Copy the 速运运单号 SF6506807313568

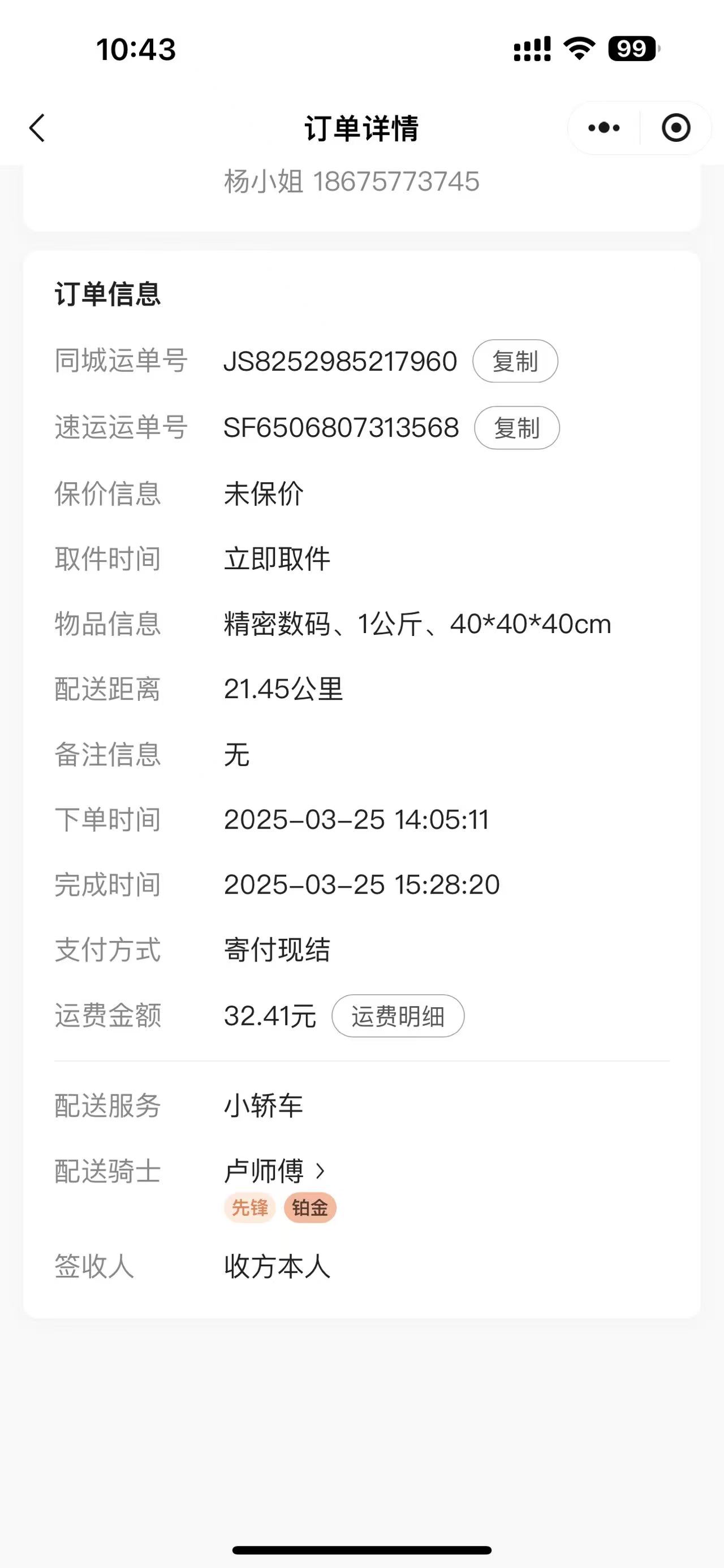tap(516, 428)
